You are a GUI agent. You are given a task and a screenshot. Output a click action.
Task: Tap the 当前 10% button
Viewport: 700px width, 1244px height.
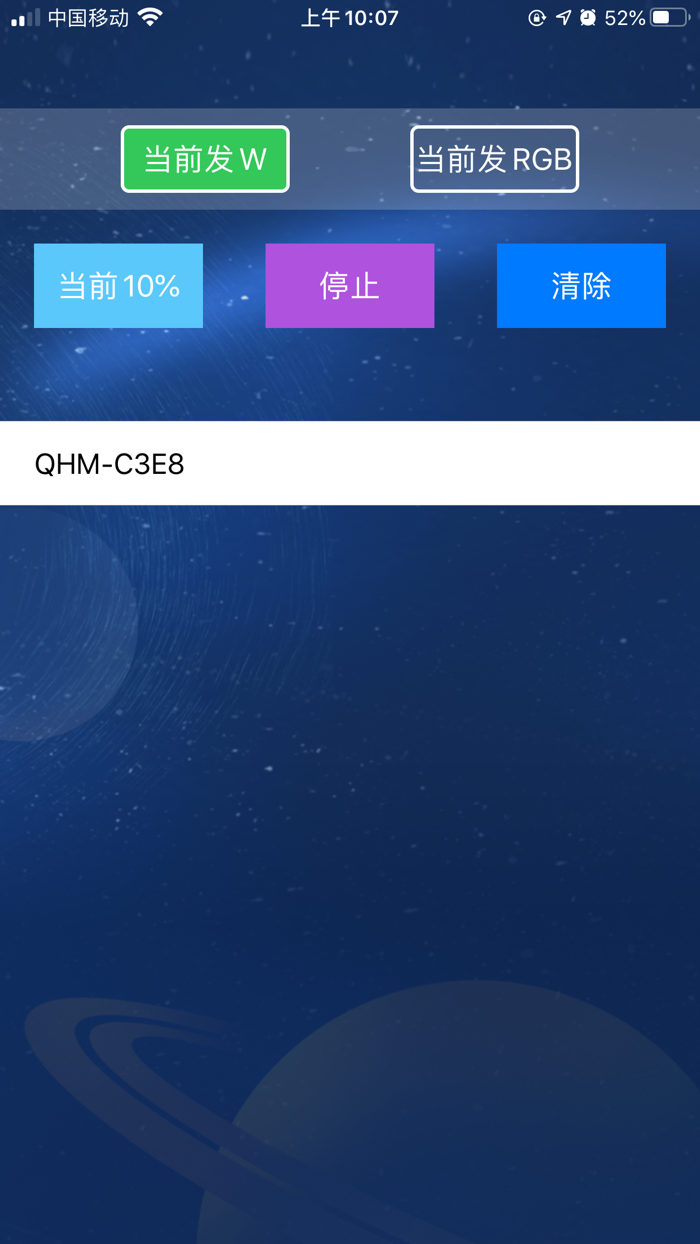pyautogui.click(x=118, y=286)
